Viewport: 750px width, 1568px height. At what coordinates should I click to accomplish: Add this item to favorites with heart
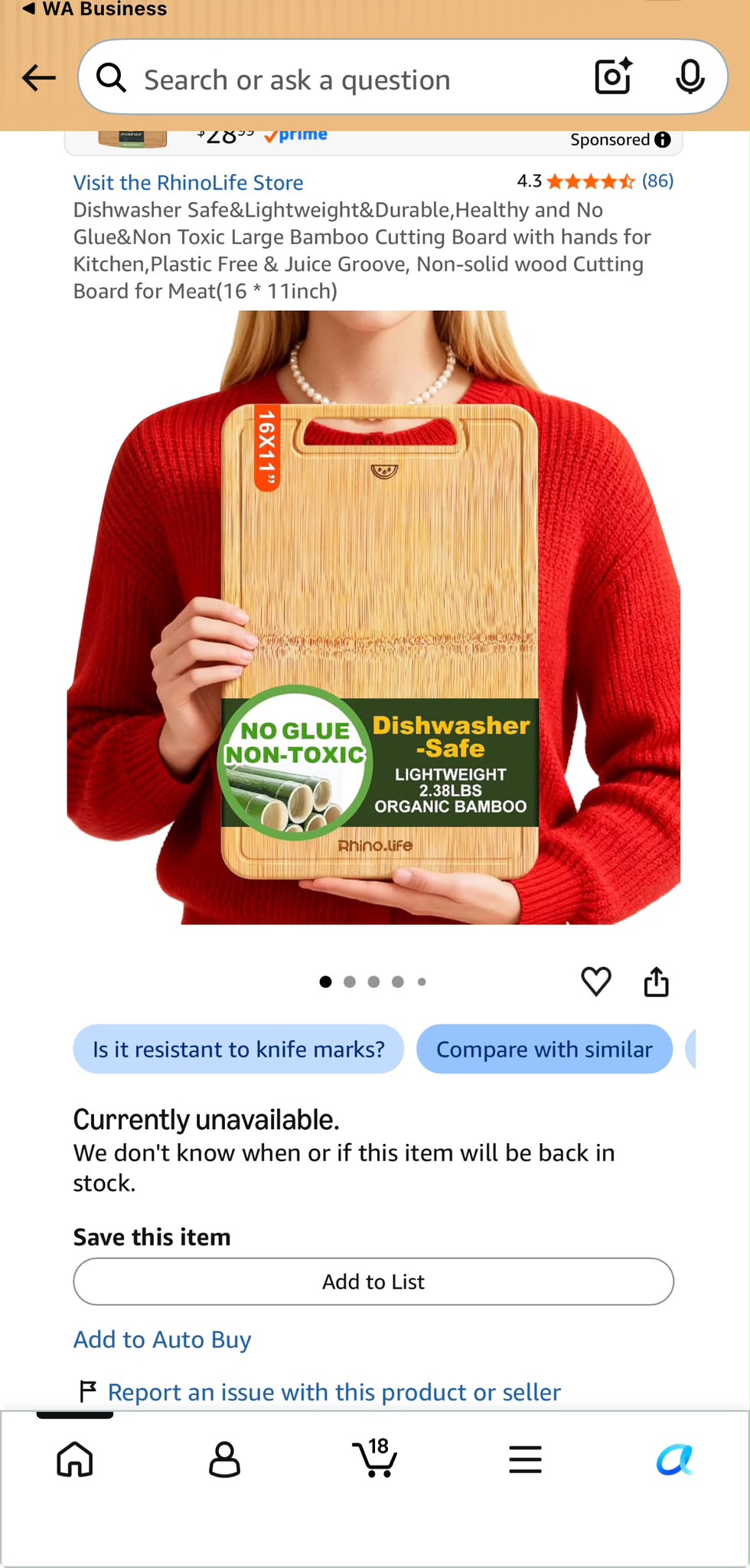click(596, 982)
